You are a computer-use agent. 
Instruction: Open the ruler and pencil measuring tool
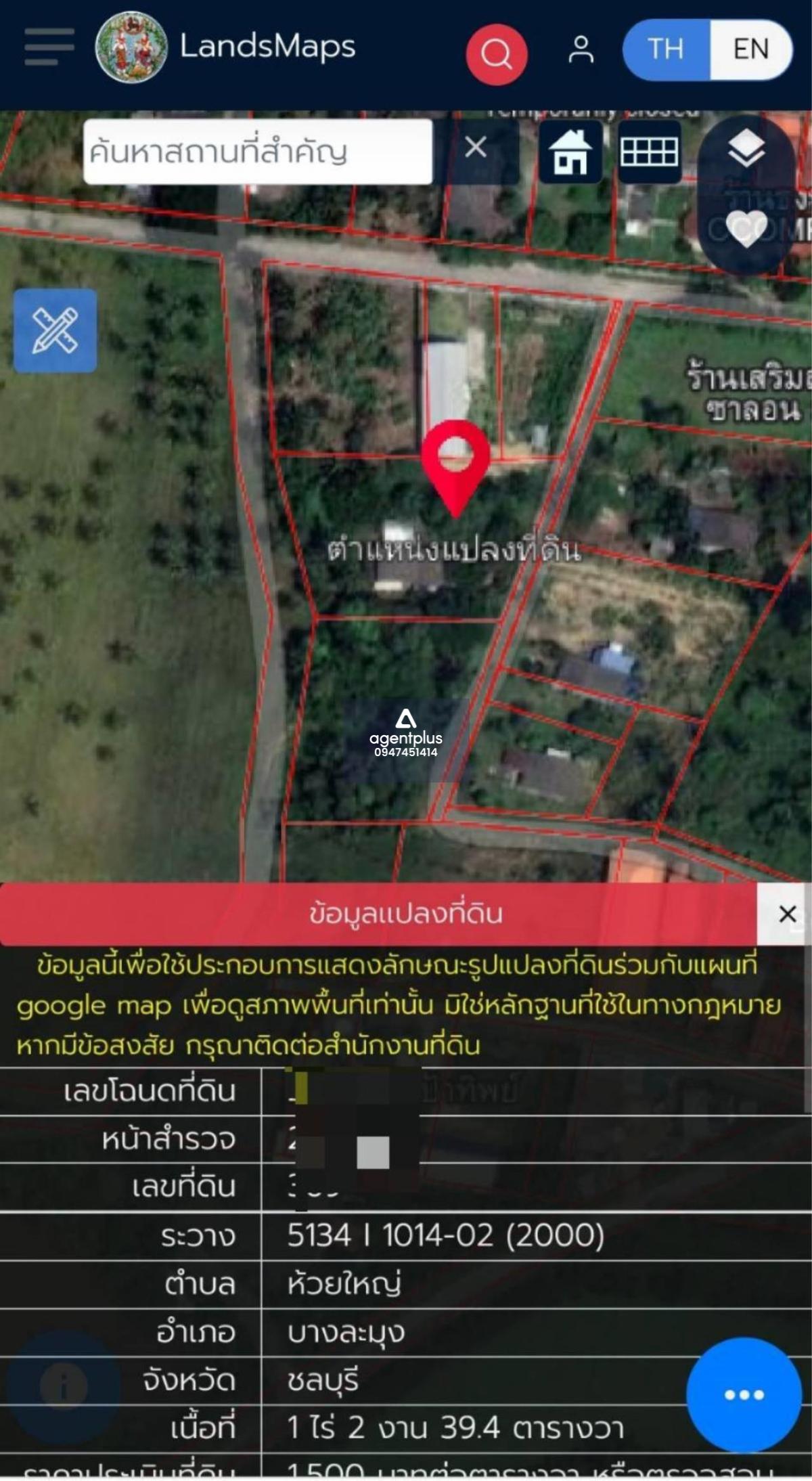[55, 331]
